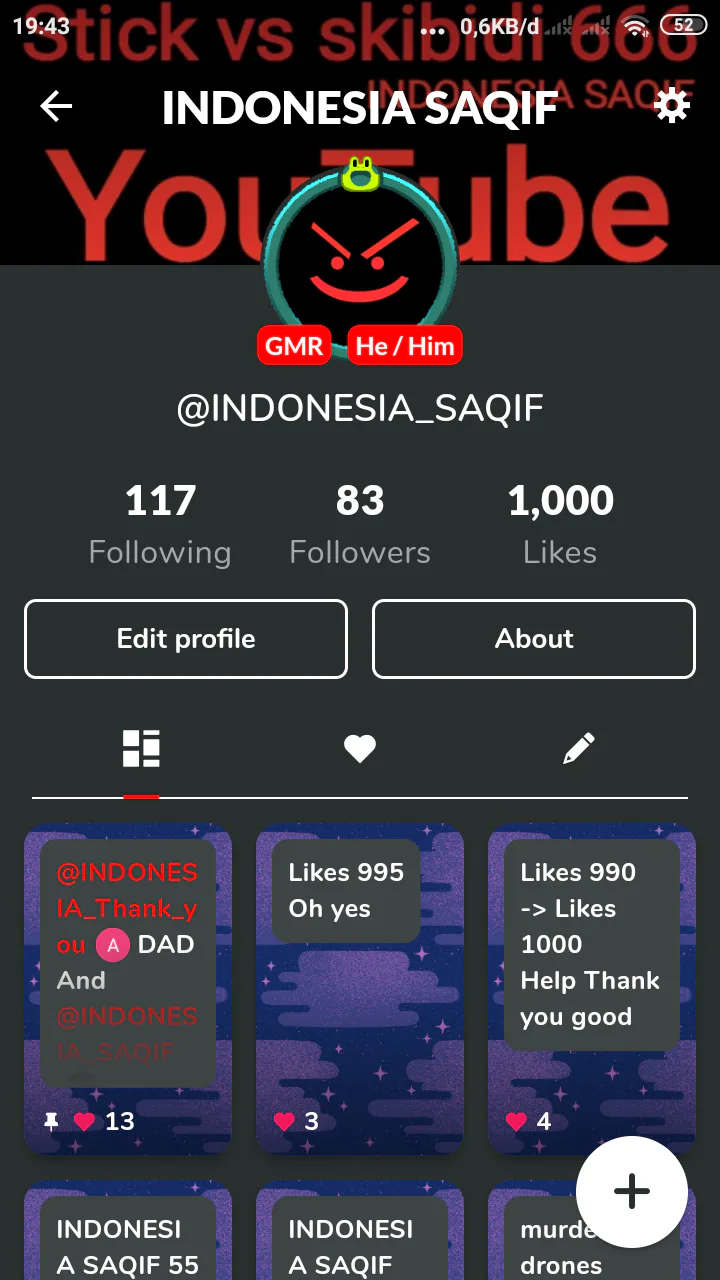Open the pinned post with 13 likes

pyautogui.click(x=128, y=988)
